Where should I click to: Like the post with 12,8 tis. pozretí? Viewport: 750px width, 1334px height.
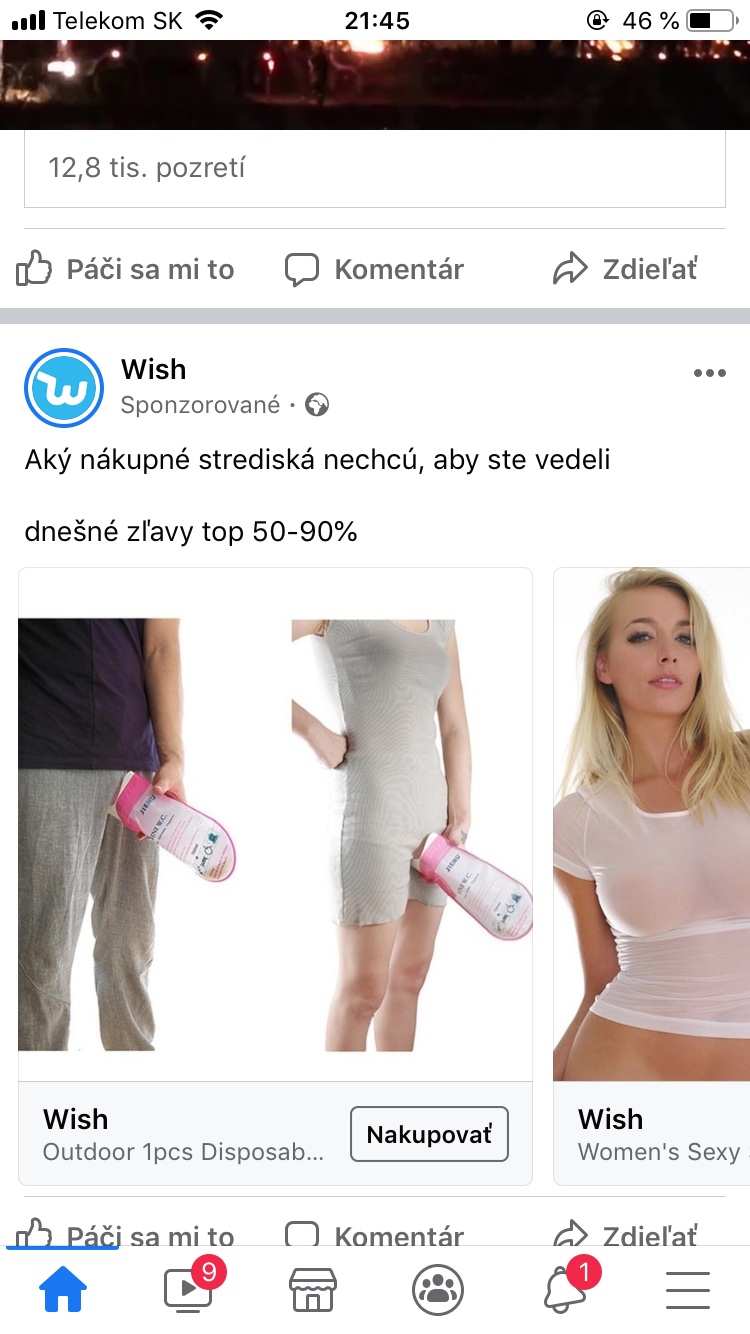[126, 269]
